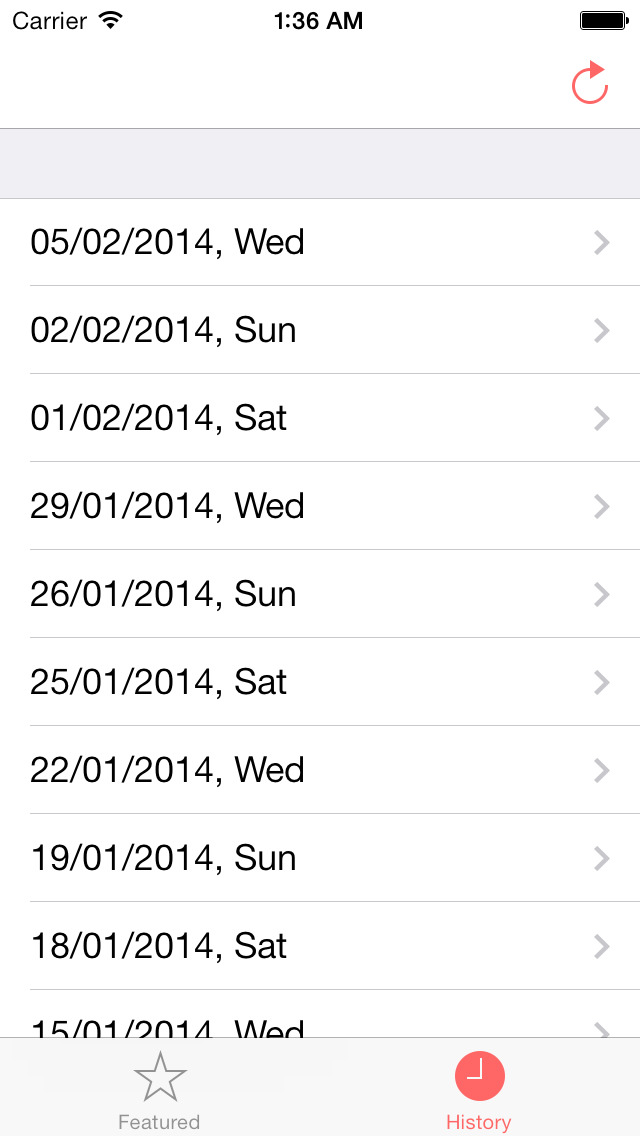Open the 05/02/2014, Wed entry

[320, 243]
